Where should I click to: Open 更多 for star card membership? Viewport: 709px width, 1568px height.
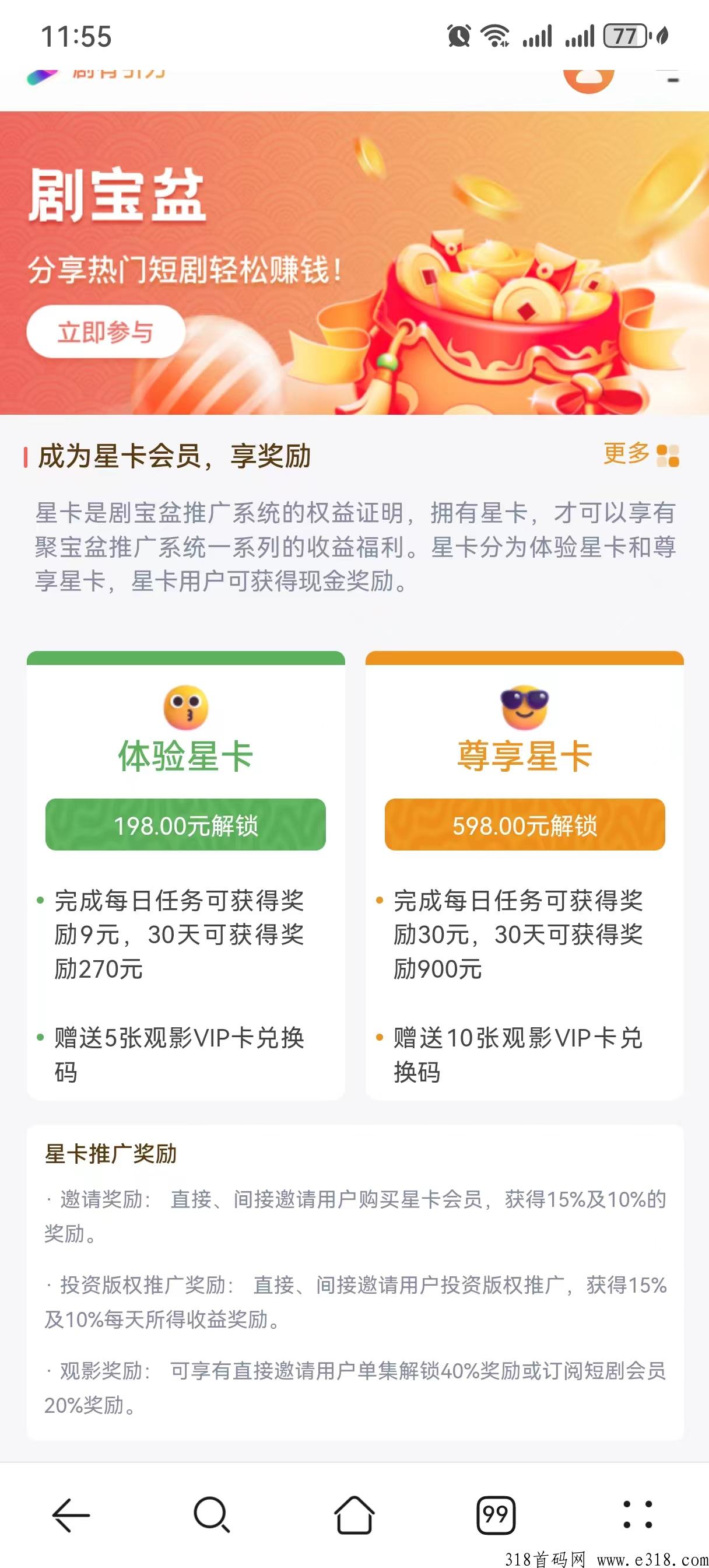point(640,454)
